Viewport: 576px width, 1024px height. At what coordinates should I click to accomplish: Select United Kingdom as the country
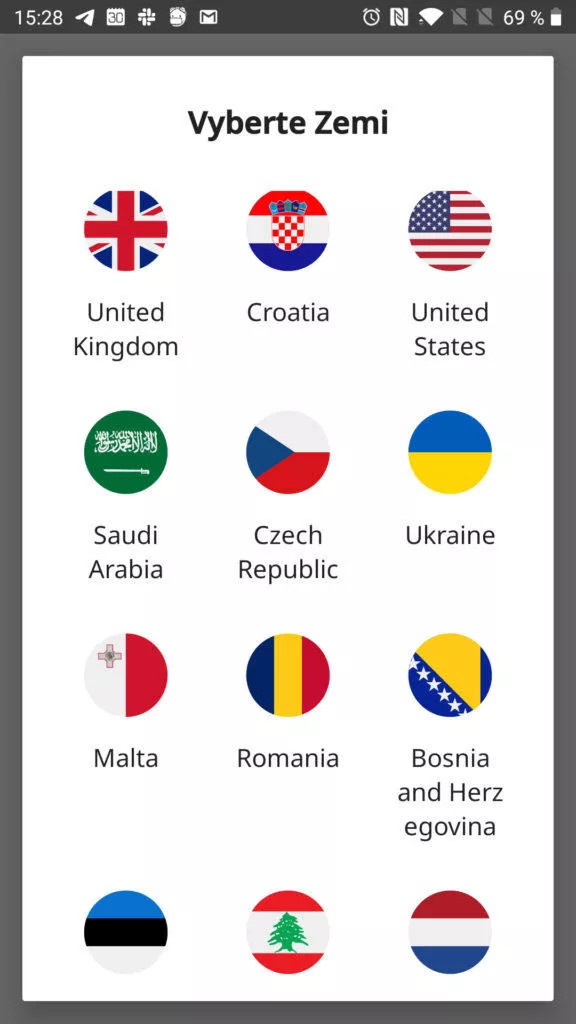125,231
